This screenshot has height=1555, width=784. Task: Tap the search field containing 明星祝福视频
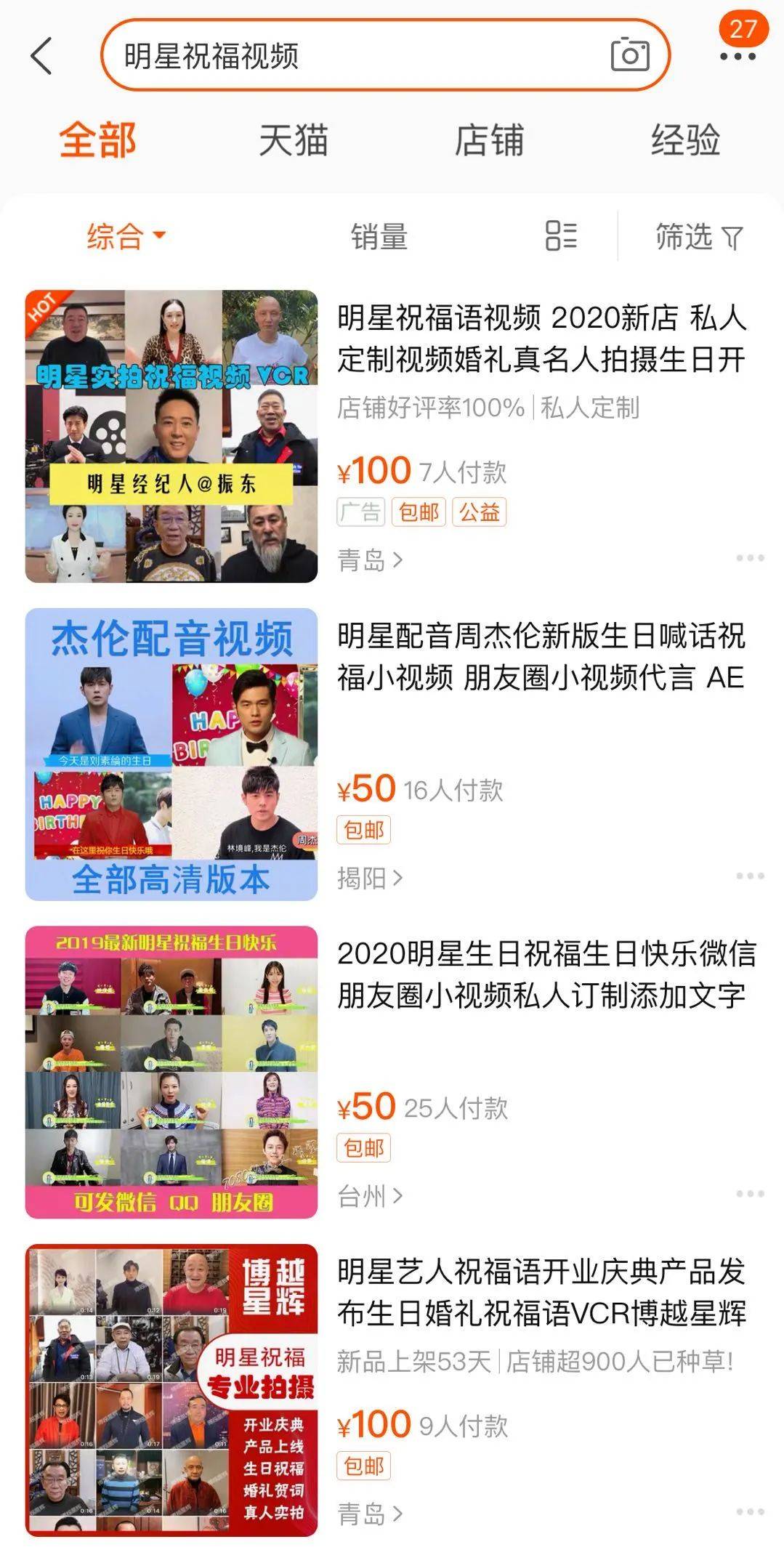pos(349,56)
